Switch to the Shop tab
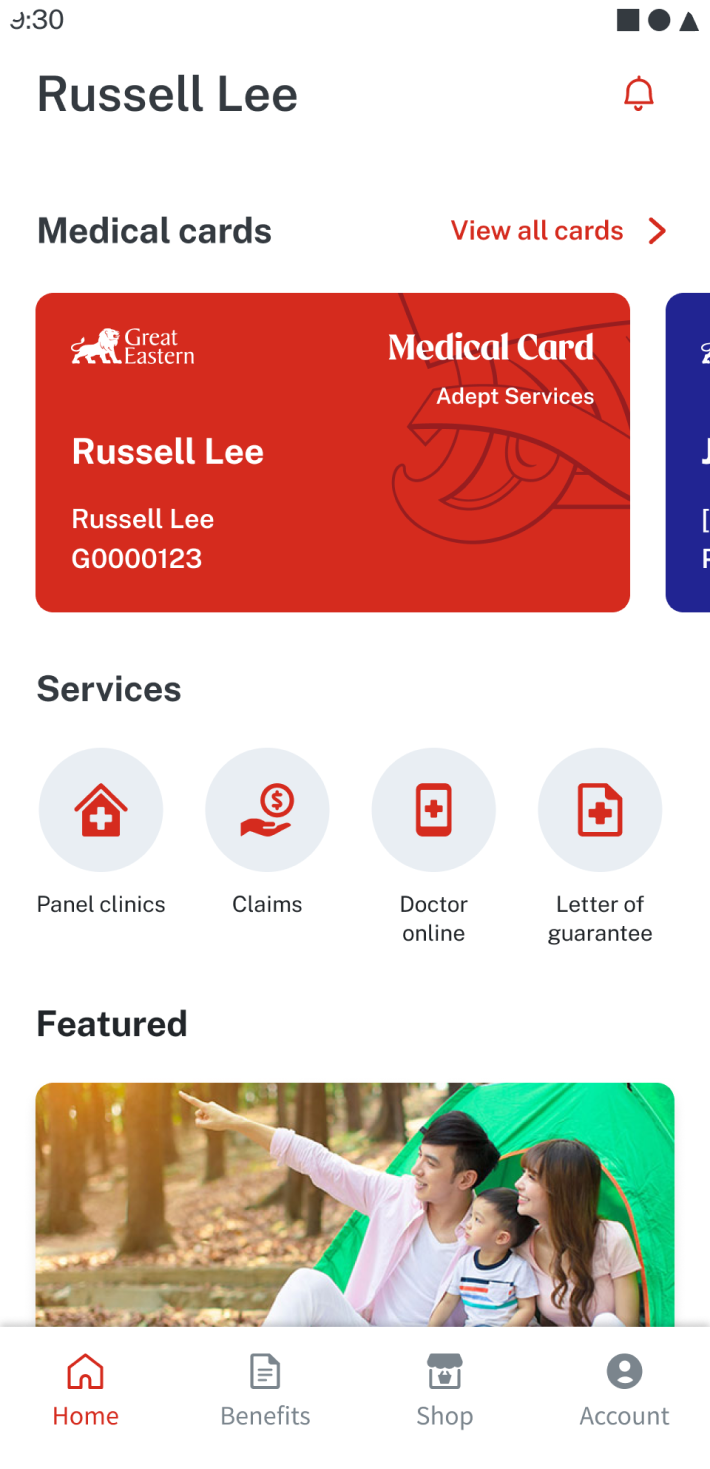 coord(444,1390)
